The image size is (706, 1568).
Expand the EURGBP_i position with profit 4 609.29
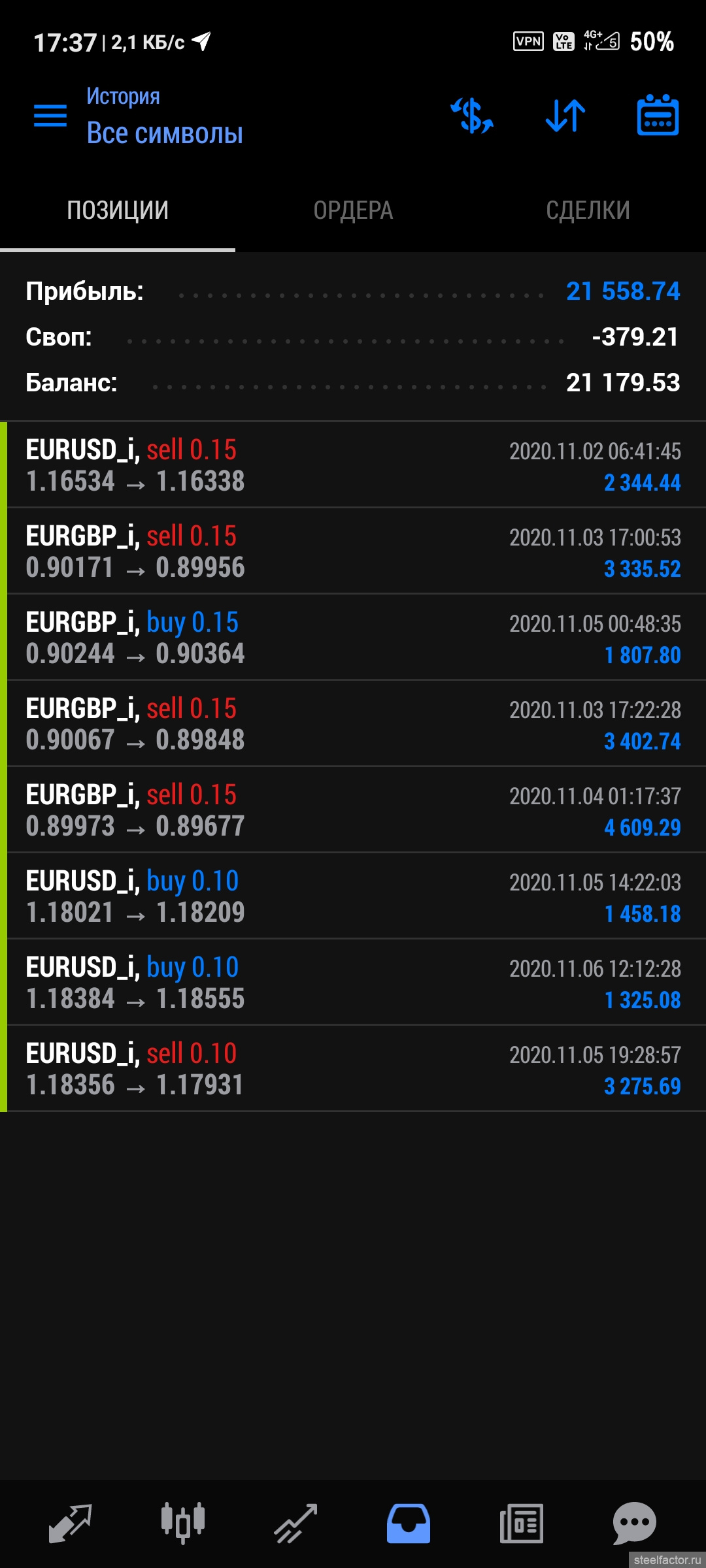coord(353,810)
